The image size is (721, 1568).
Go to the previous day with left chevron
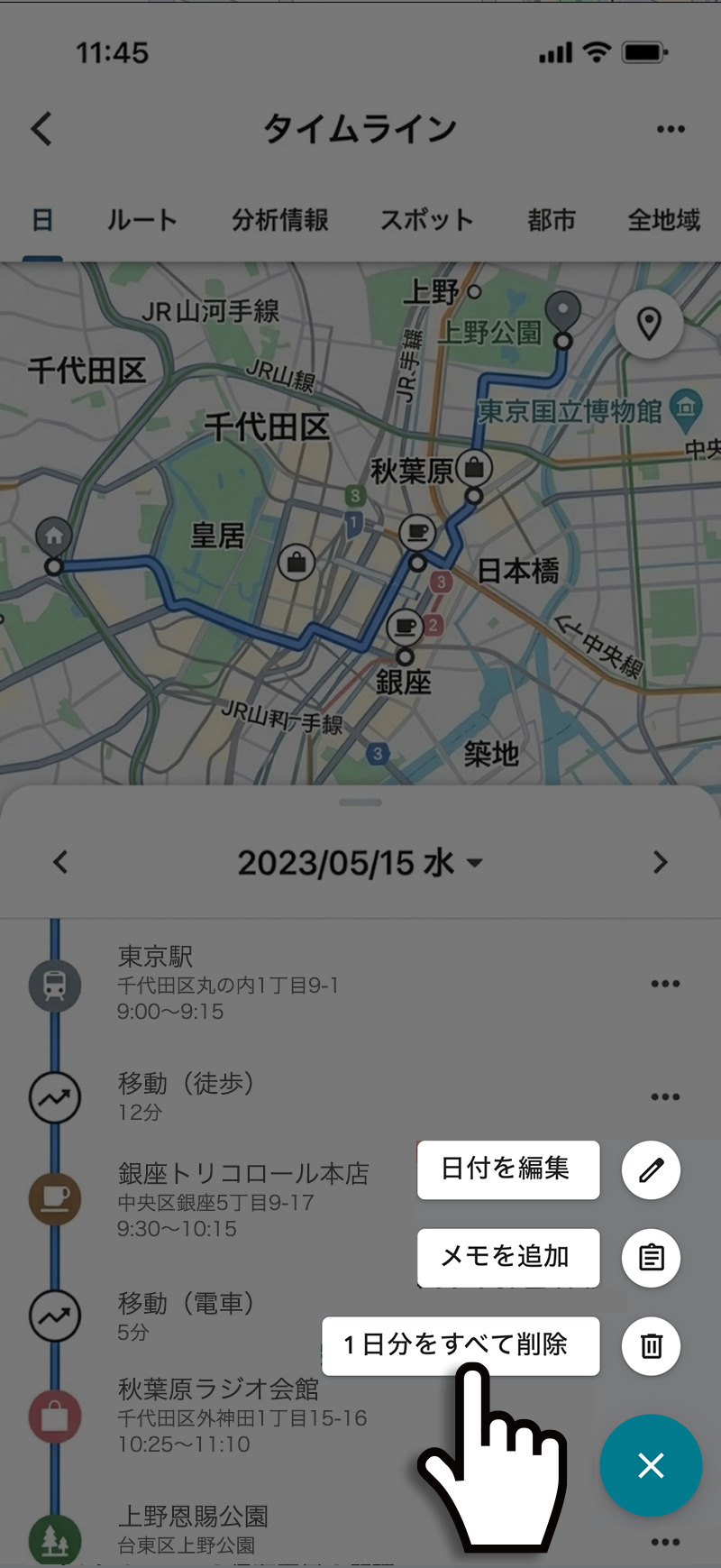(x=59, y=863)
